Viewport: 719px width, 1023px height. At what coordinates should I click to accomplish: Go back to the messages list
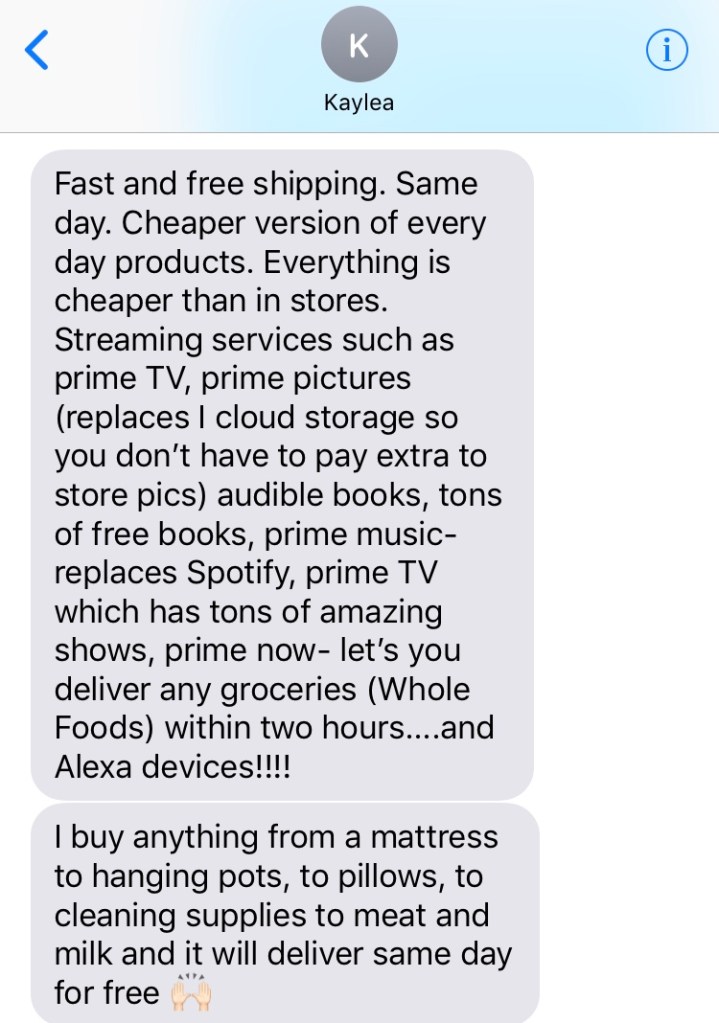pyautogui.click(x=36, y=50)
